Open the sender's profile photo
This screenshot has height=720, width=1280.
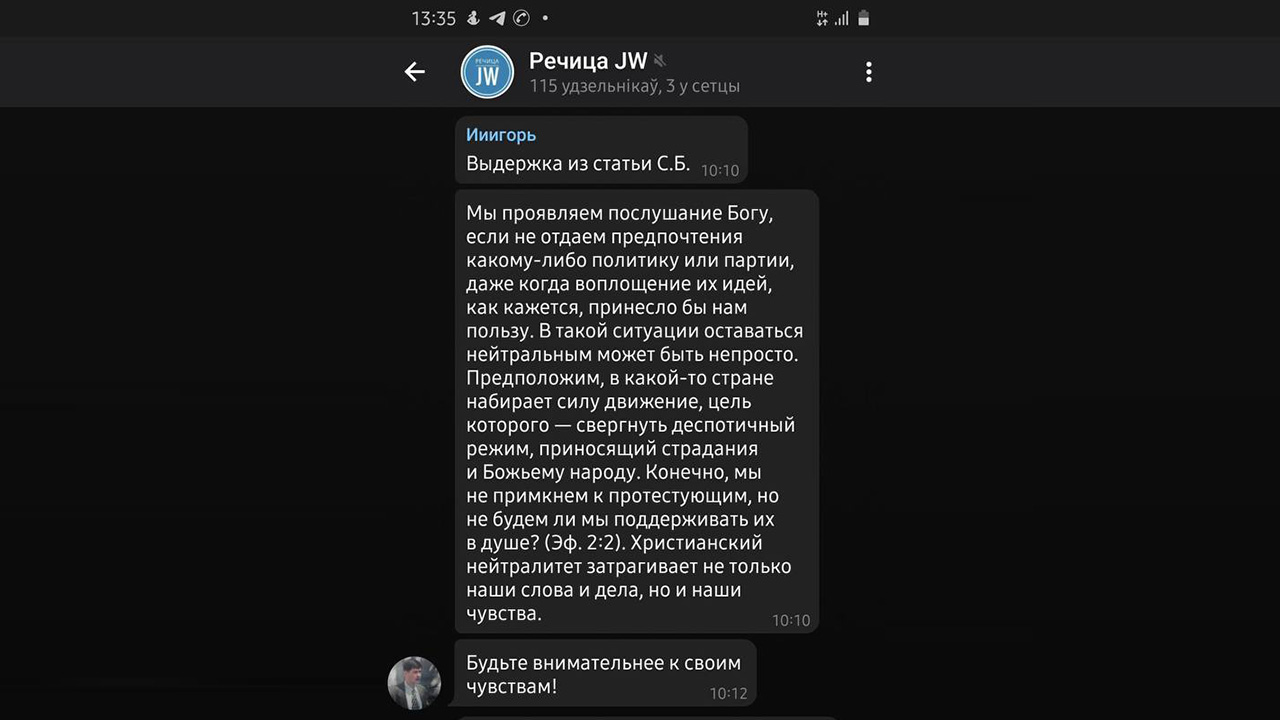414,683
